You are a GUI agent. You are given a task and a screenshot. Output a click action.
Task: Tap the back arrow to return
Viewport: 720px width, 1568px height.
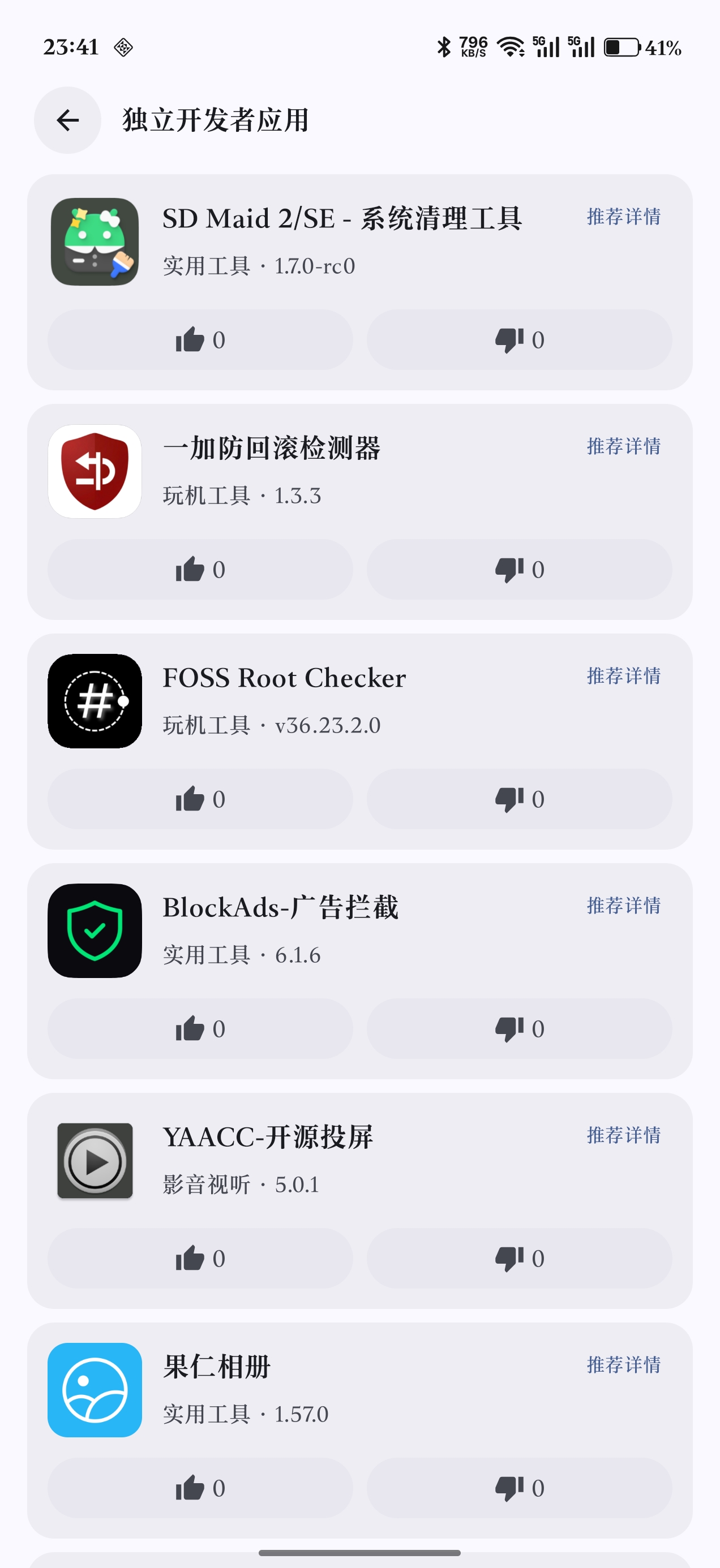coord(67,120)
